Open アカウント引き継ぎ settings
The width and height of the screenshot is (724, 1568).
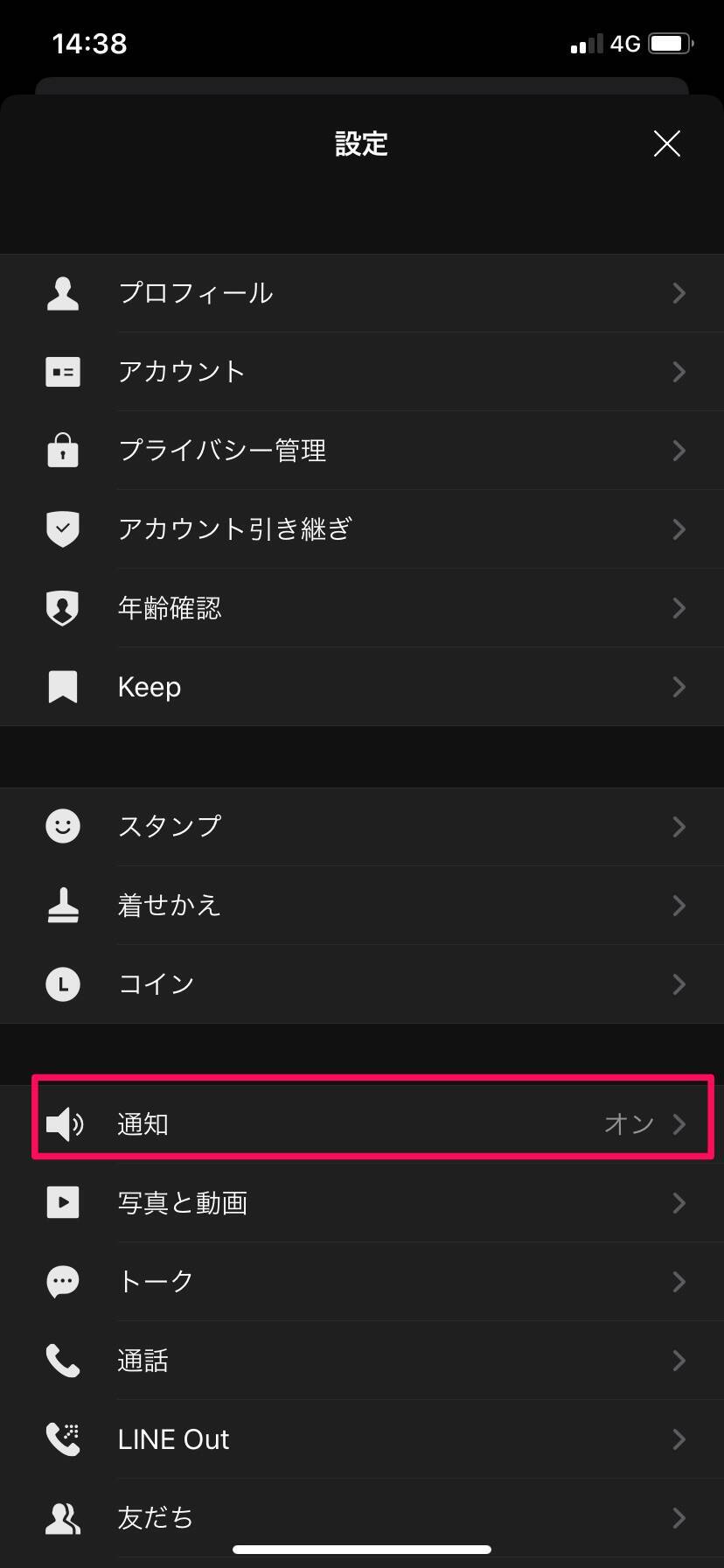click(x=362, y=529)
